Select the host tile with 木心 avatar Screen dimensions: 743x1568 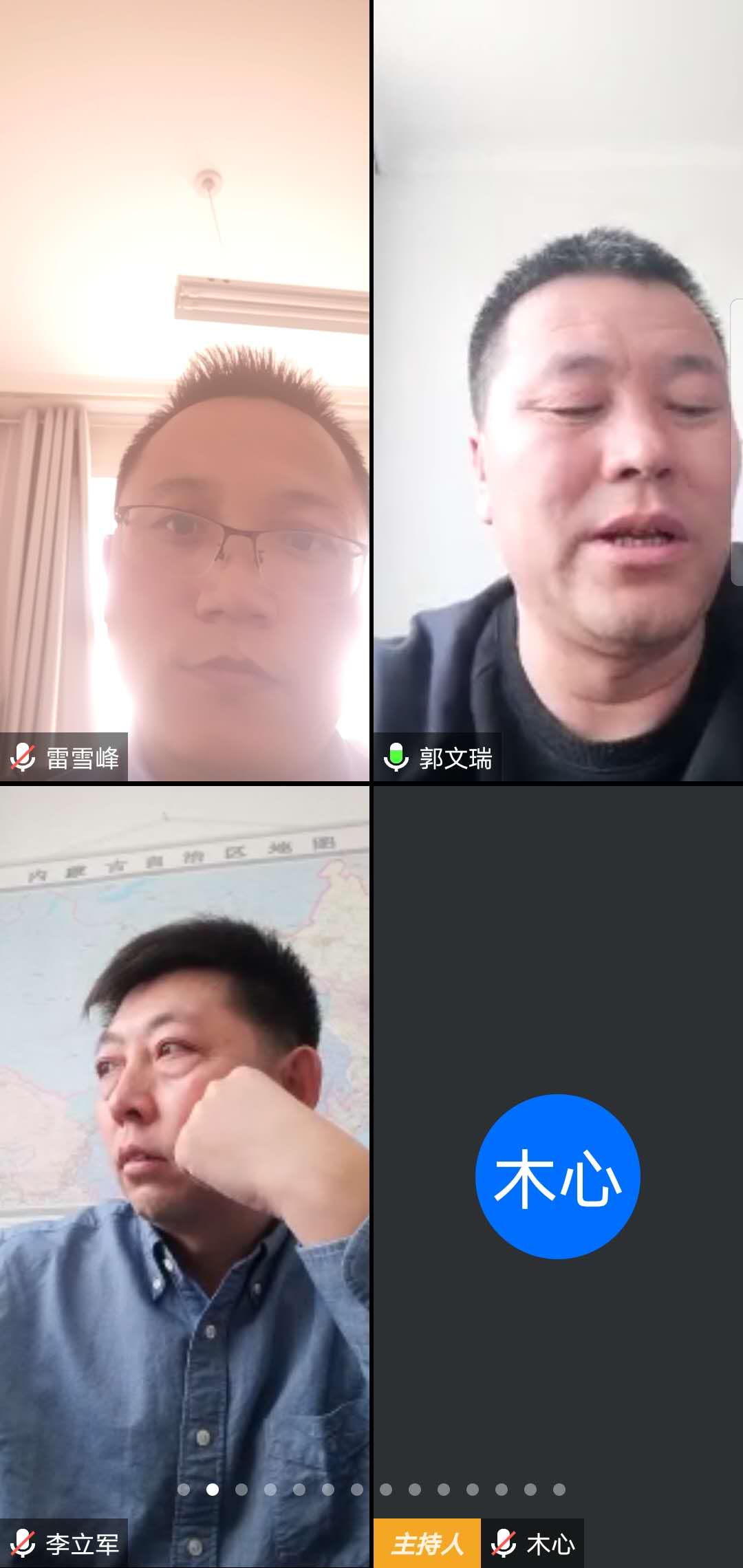pos(558,1176)
